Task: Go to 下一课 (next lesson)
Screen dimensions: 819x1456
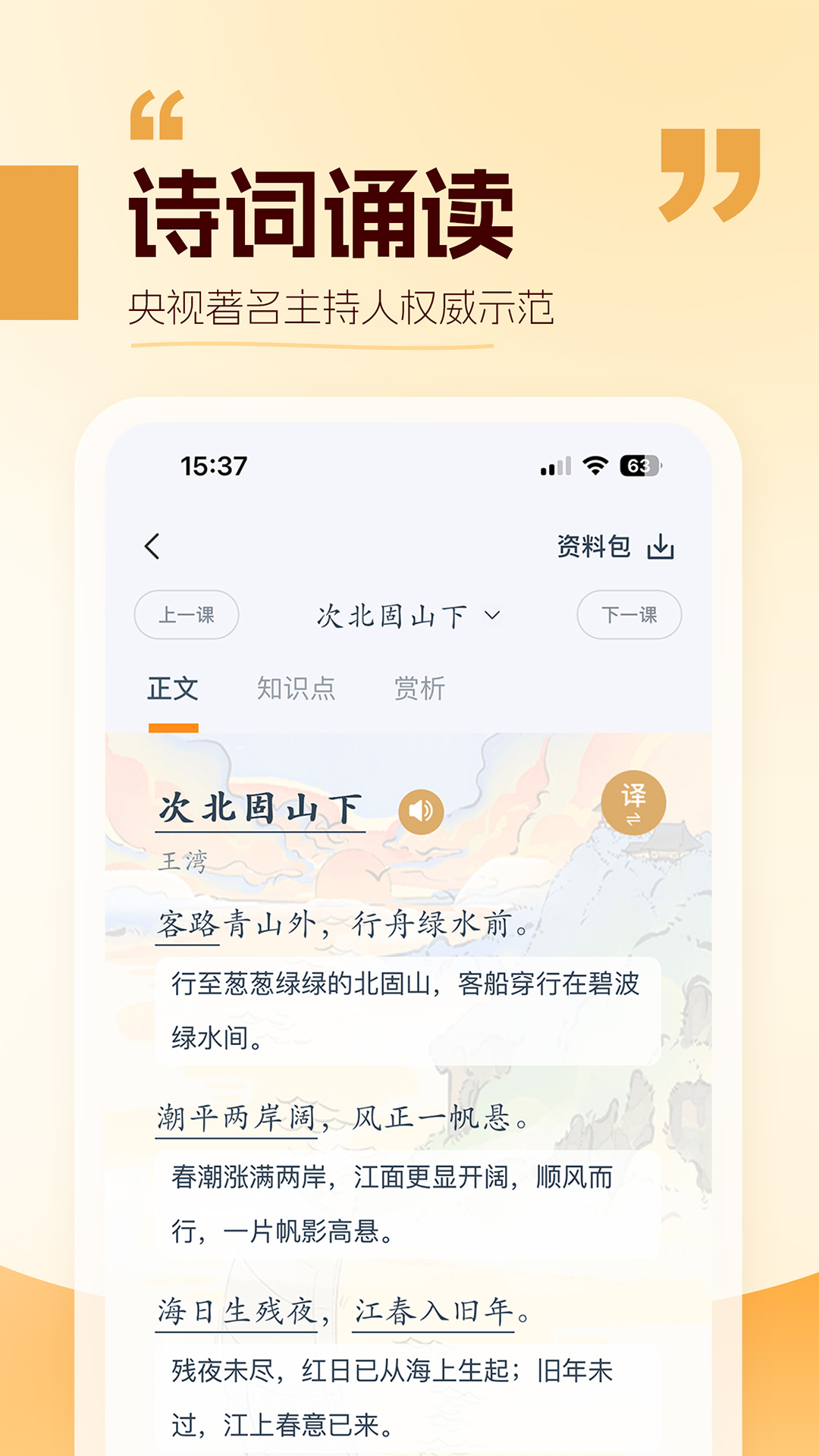Action: 630,617
